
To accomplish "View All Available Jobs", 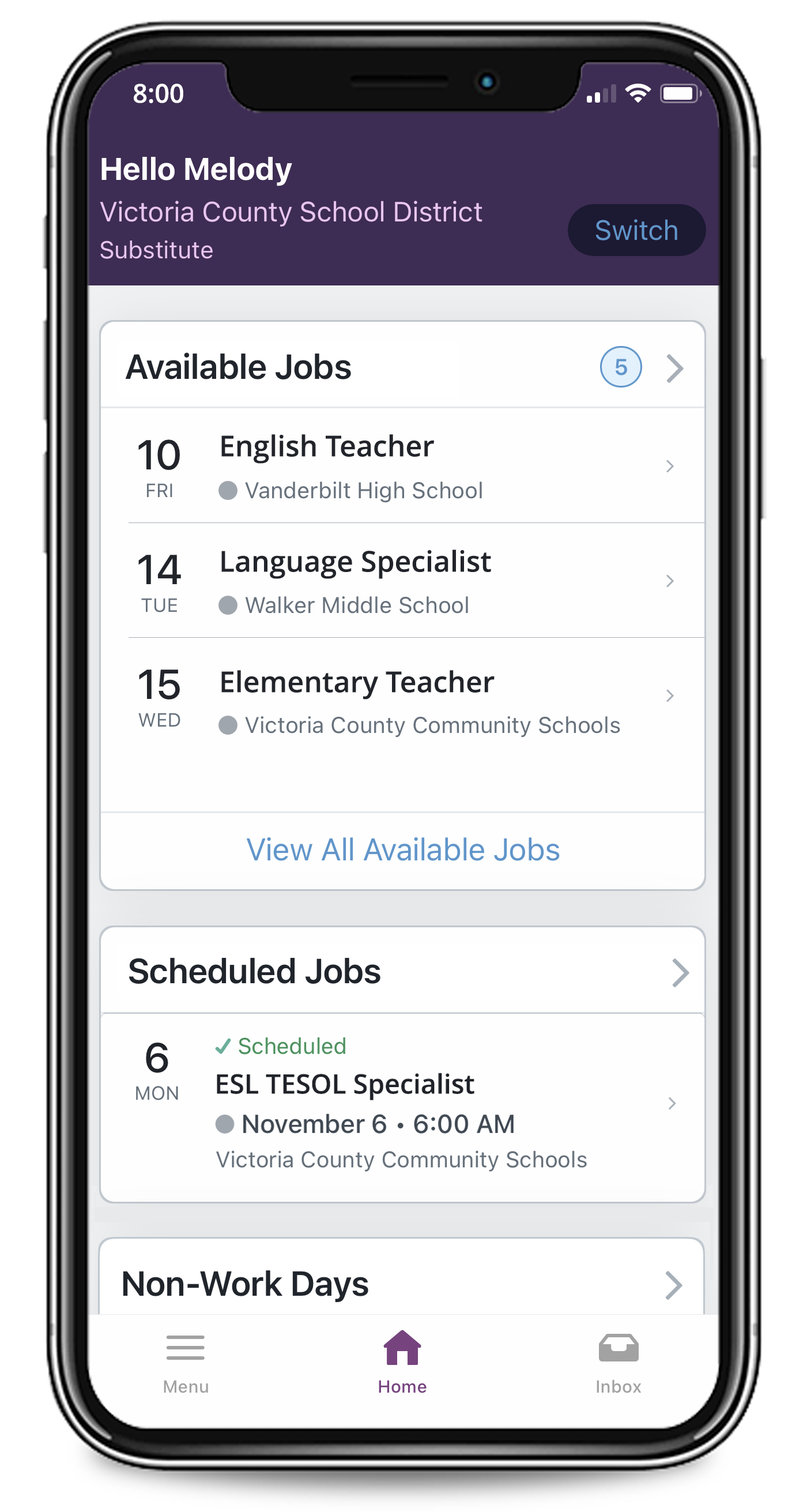I will pos(402,850).
